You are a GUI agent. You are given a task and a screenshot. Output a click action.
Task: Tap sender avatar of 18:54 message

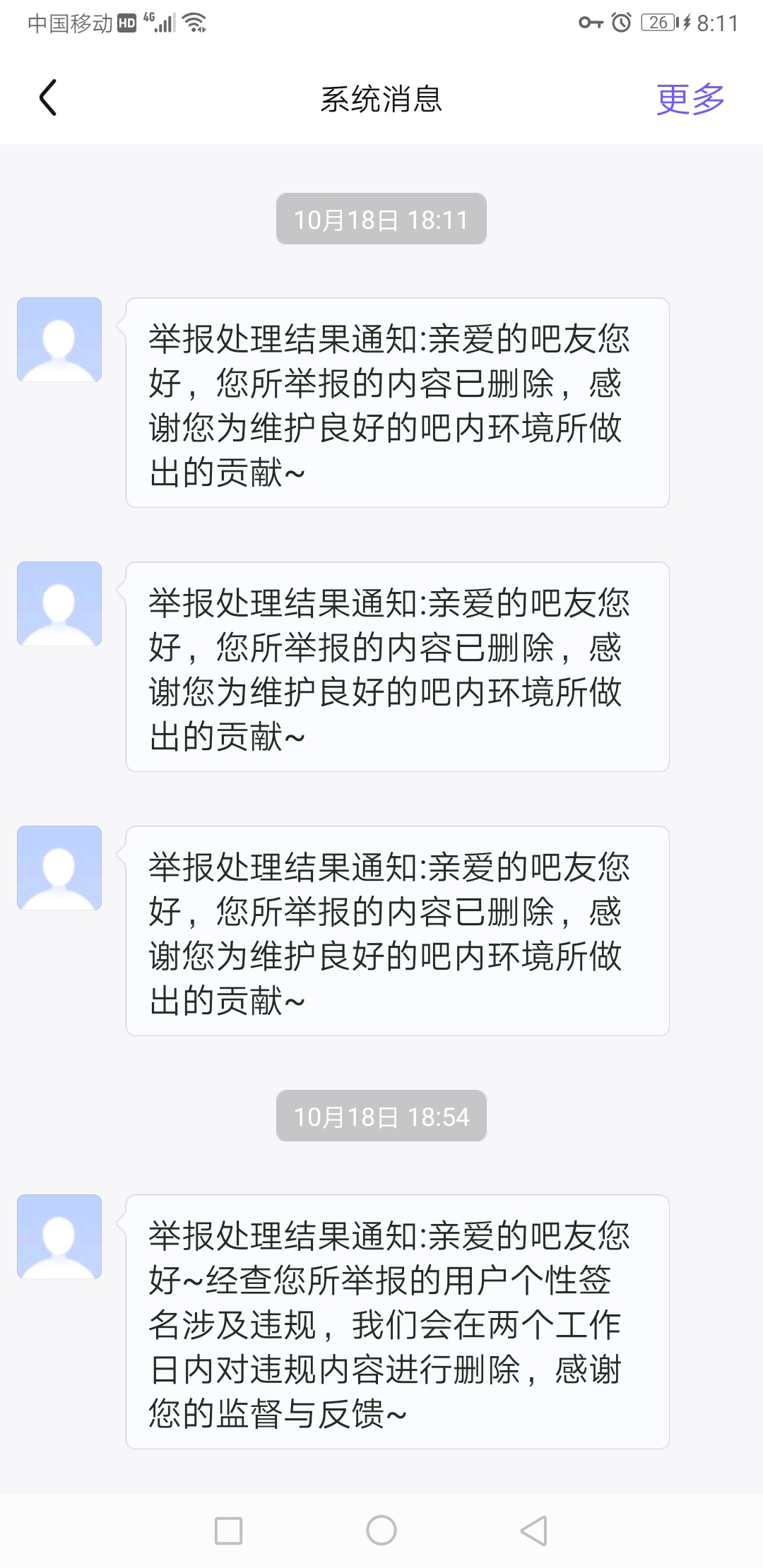click(x=59, y=1236)
